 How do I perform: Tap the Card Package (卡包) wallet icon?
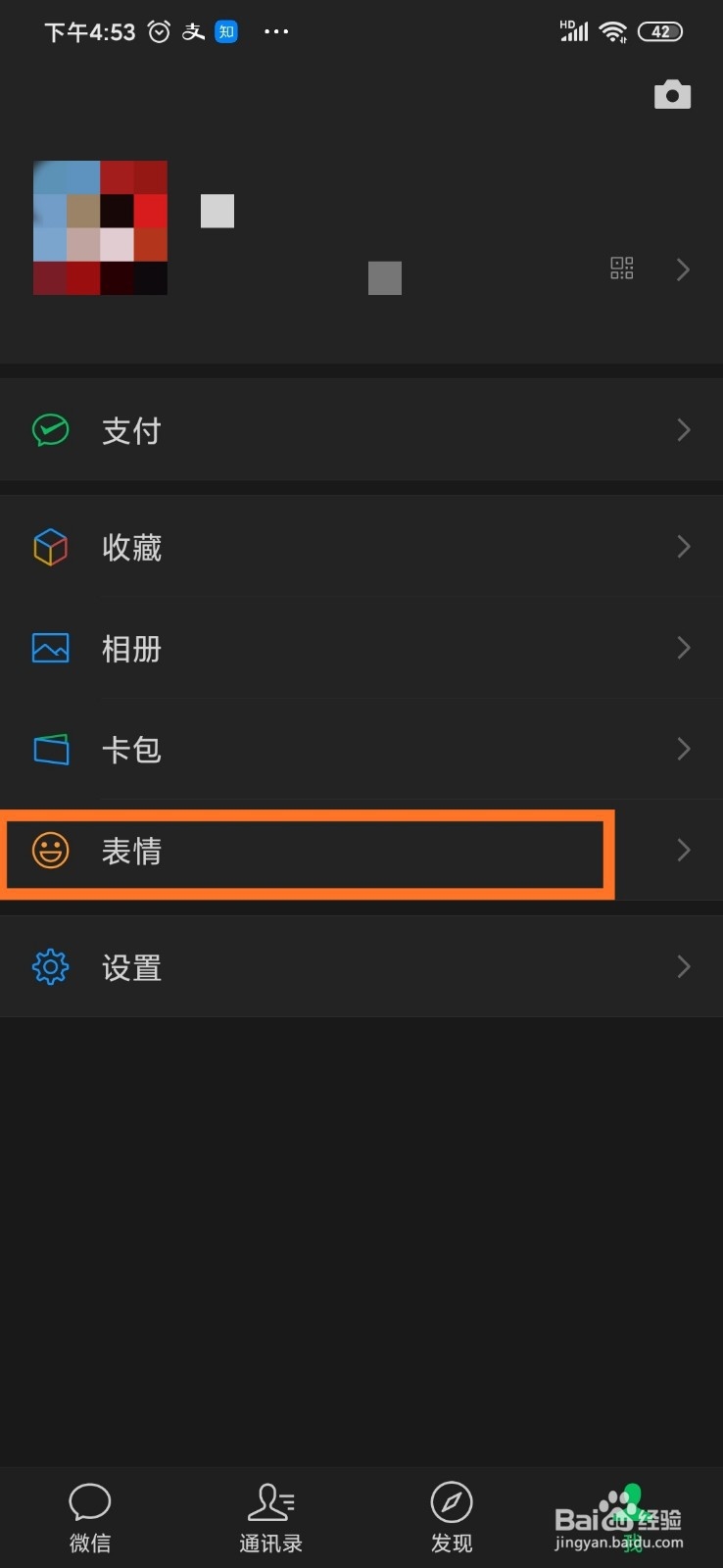tap(50, 749)
